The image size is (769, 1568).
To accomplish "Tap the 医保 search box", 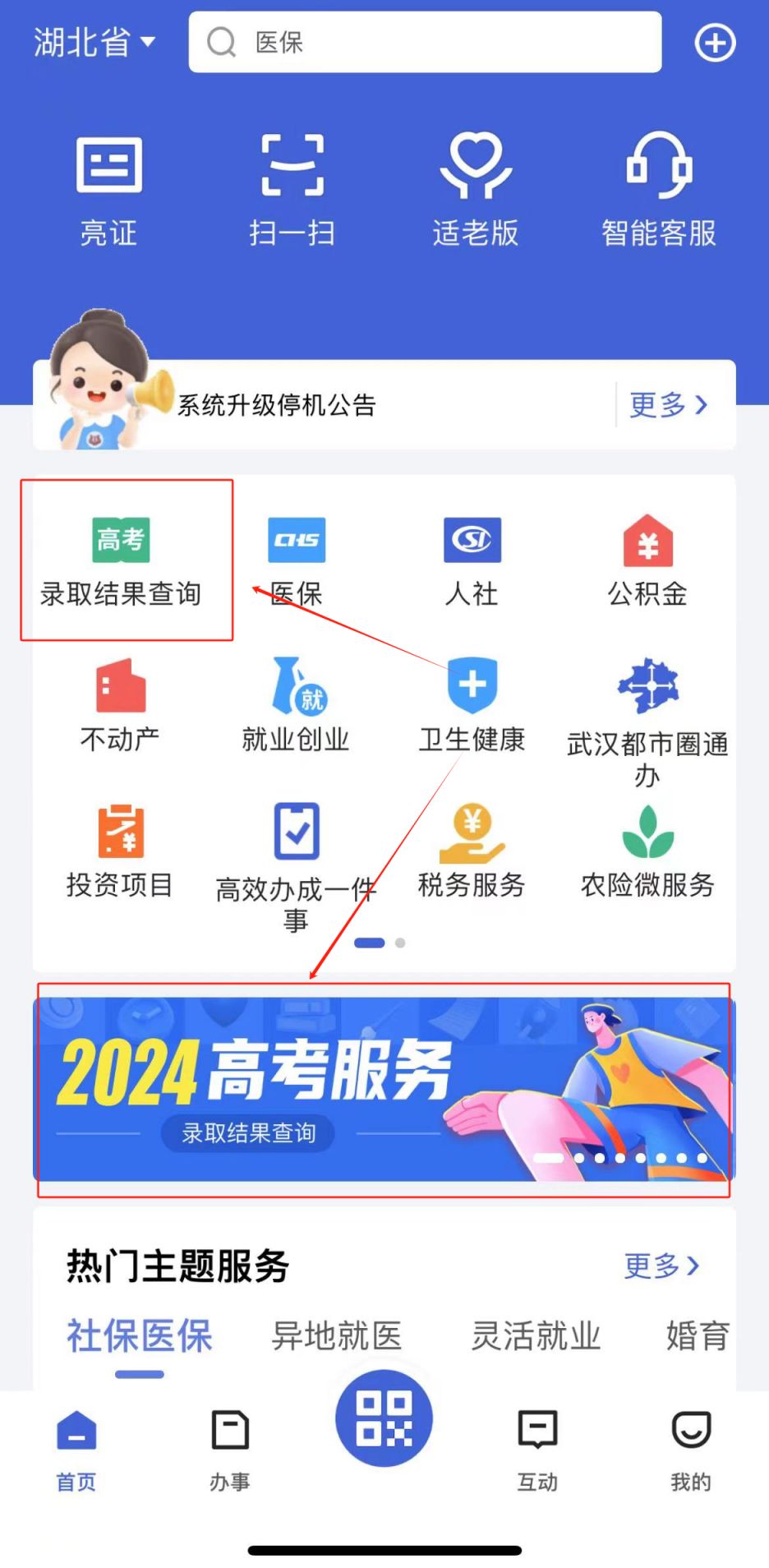I will pos(425,42).
